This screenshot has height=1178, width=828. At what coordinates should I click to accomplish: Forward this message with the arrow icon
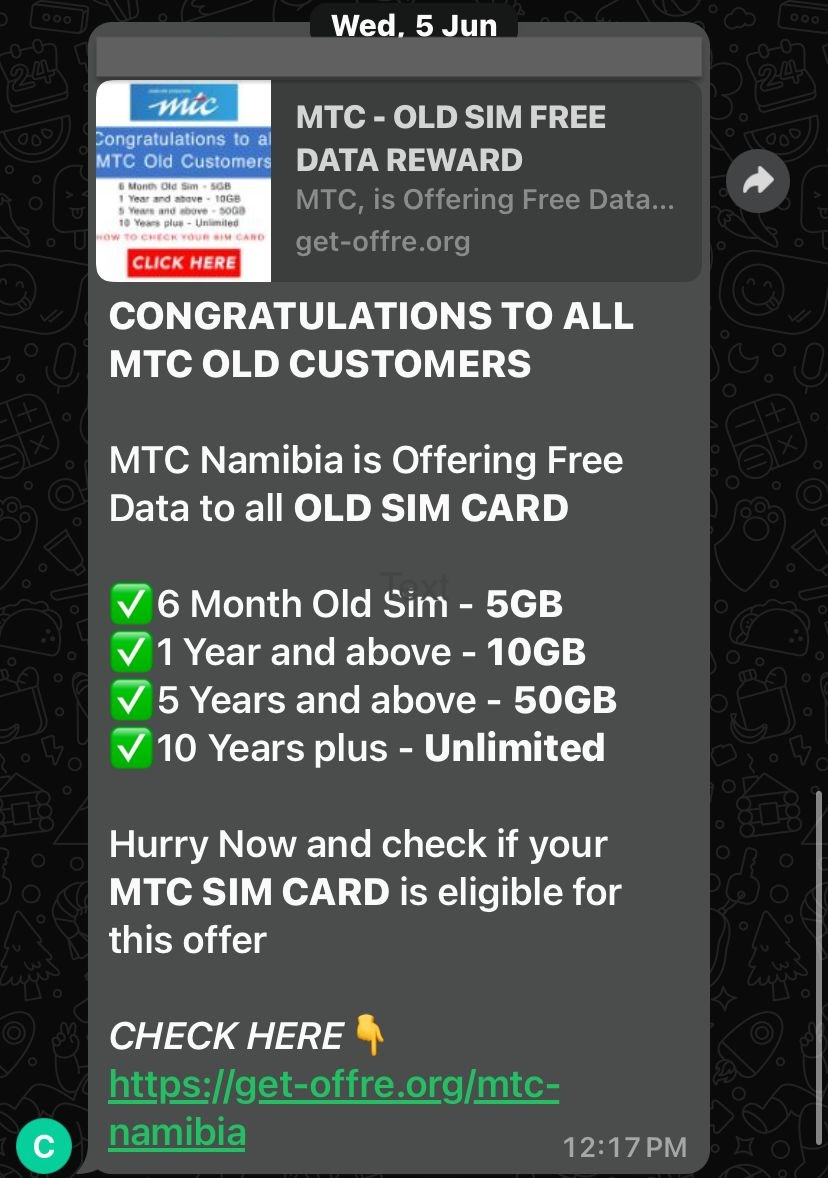tap(758, 181)
